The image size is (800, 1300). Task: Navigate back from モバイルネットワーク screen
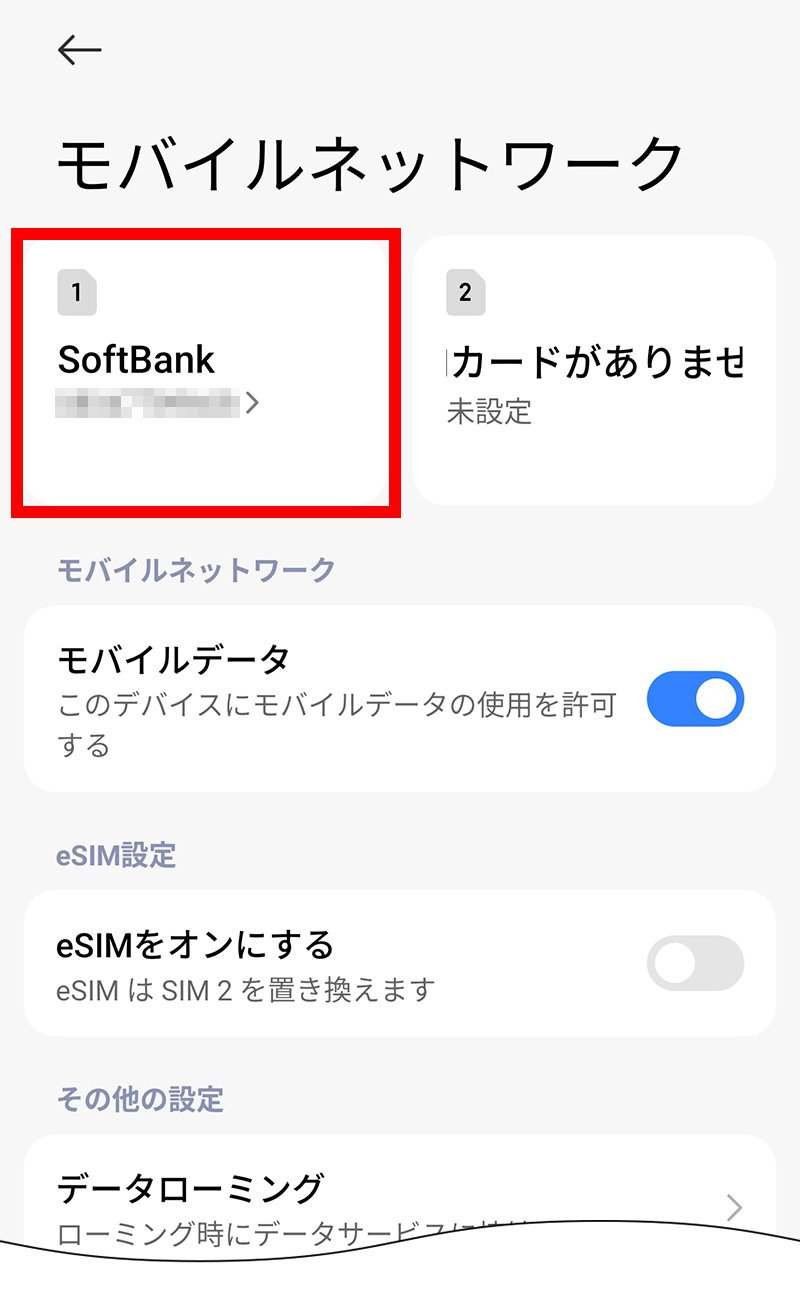[78, 47]
